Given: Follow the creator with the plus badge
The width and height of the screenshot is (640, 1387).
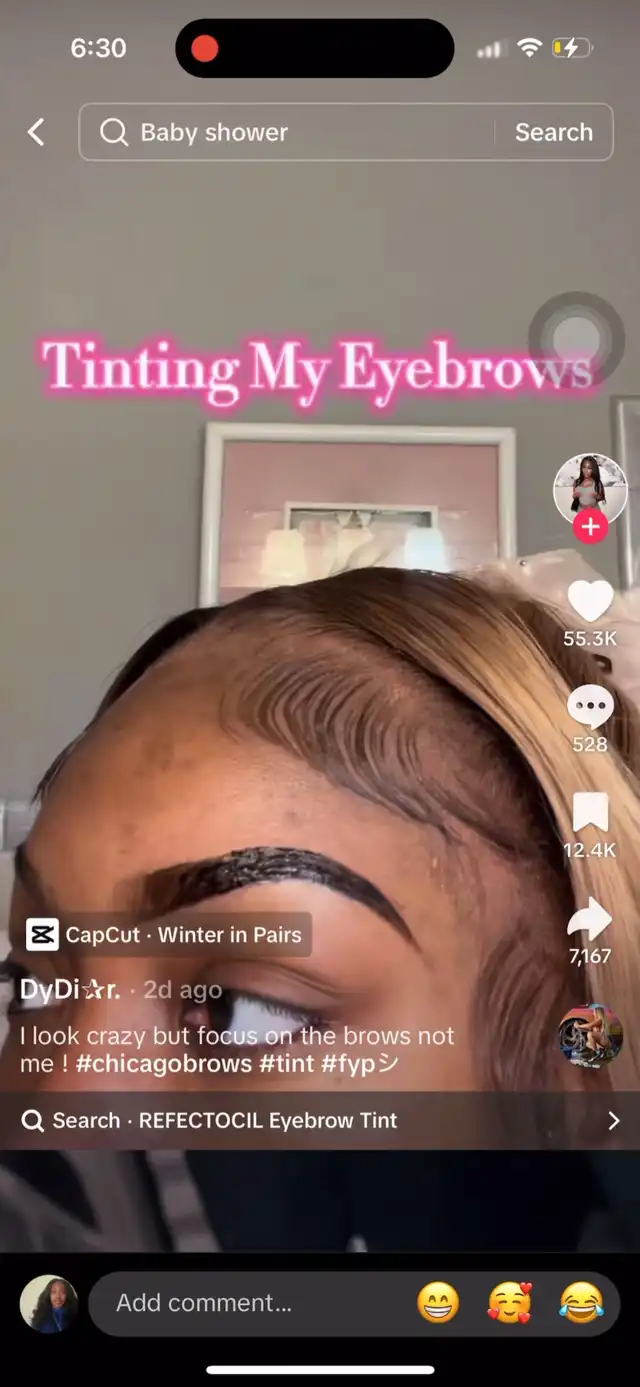Looking at the screenshot, I should [590, 526].
